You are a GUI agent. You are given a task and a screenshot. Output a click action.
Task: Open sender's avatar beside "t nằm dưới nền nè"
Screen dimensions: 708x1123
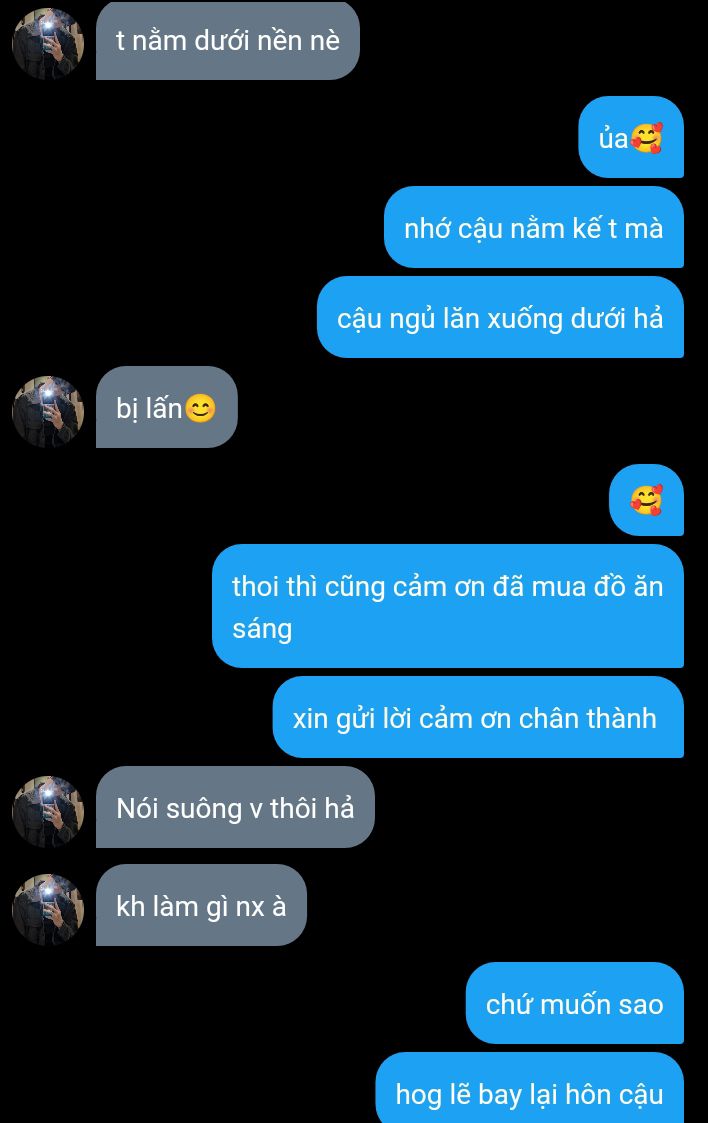[47, 43]
